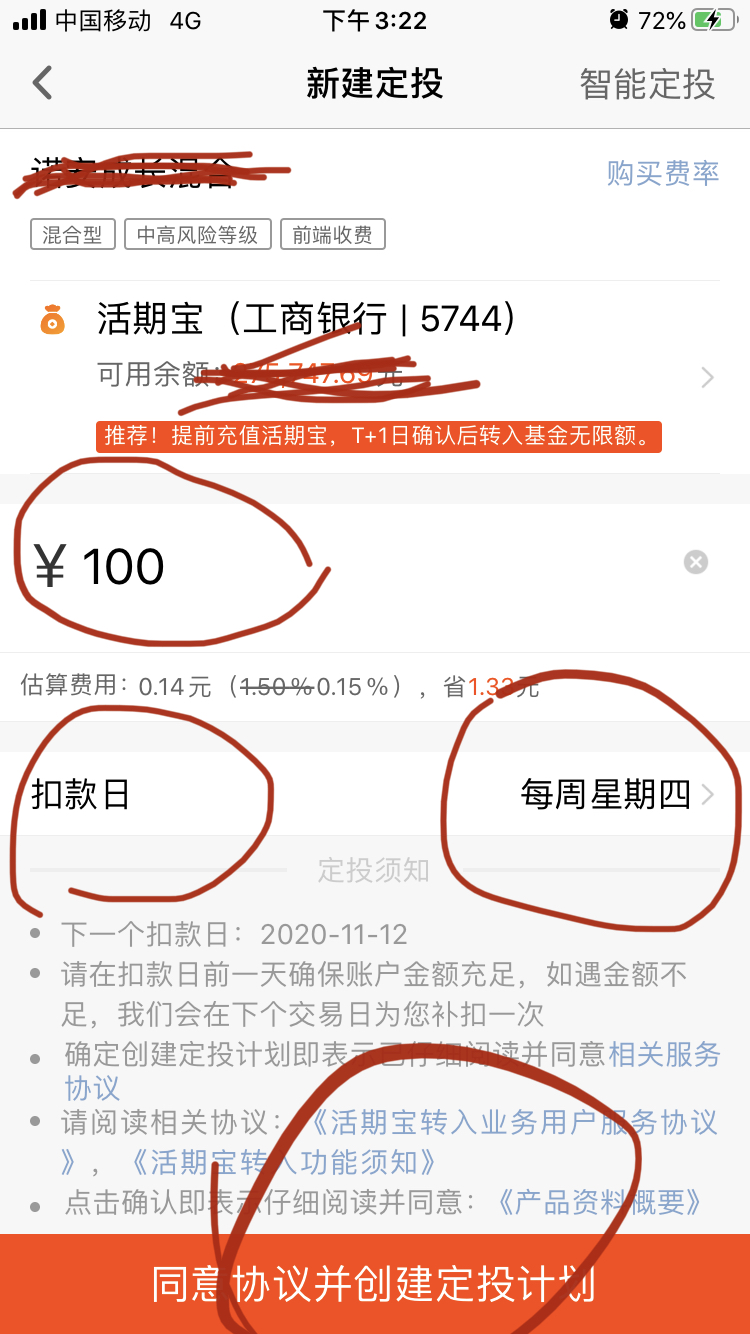
Task: Tap the 混合型 category tag
Action: pos(72,234)
